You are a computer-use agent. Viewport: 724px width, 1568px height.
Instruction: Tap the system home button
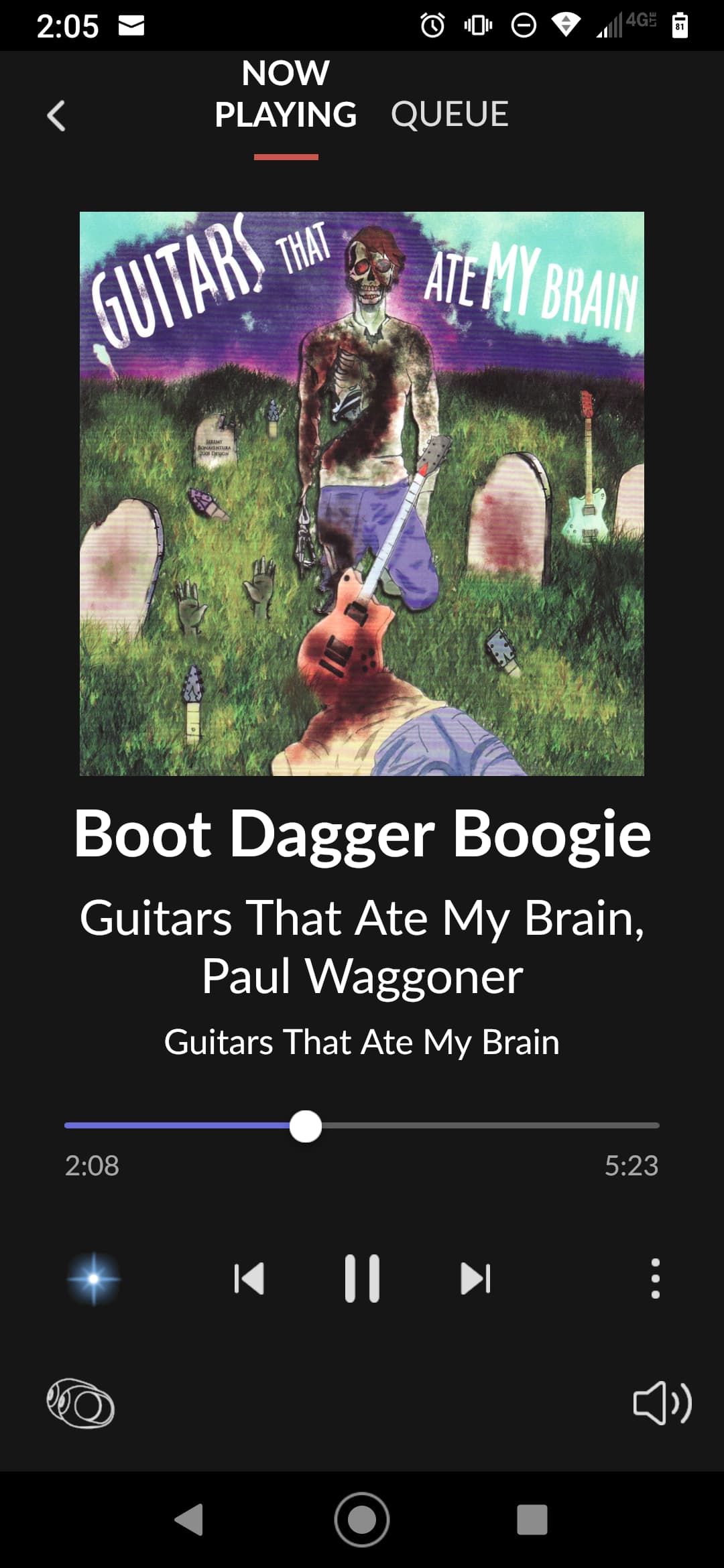coord(362,1520)
